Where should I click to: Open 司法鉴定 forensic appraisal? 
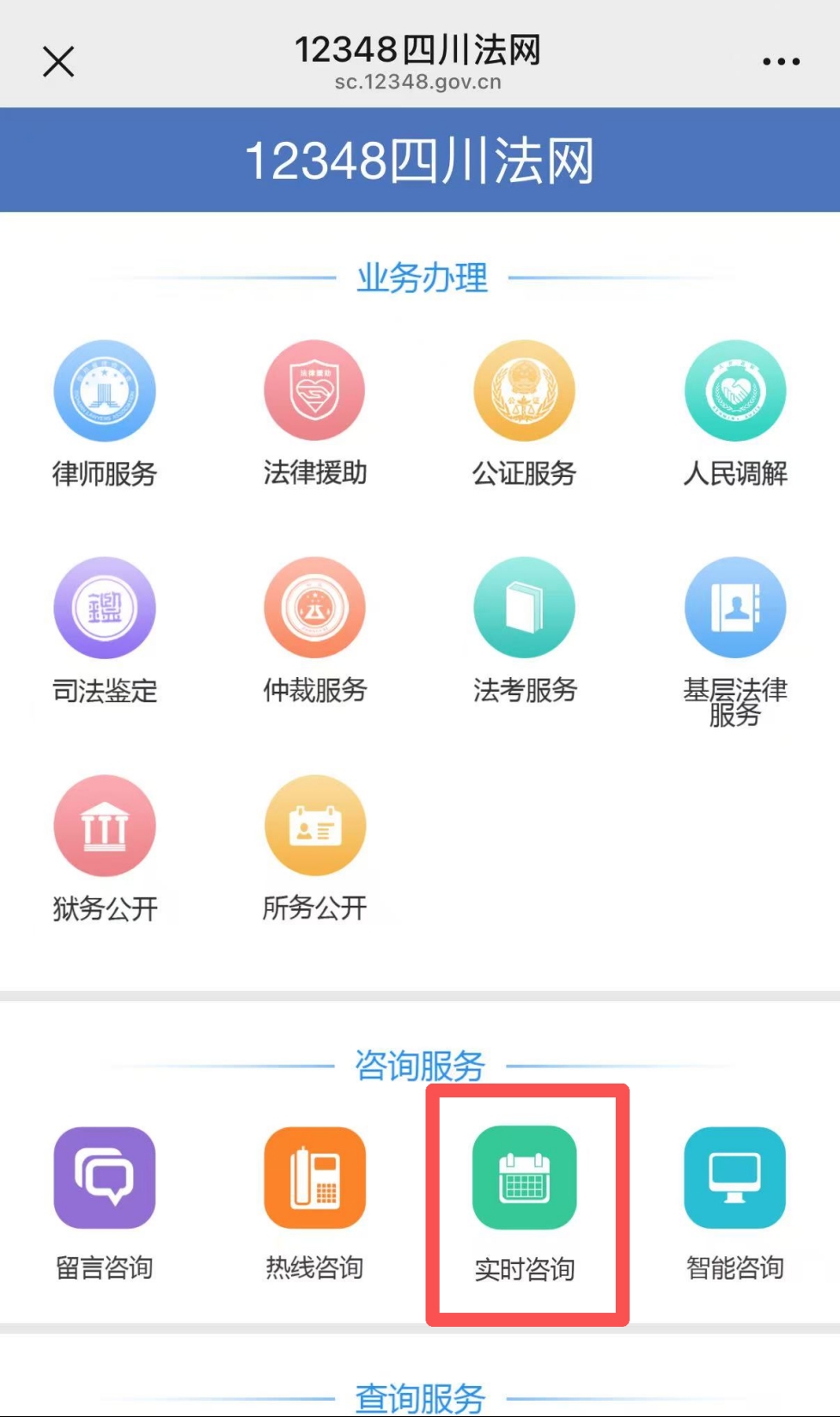click(x=105, y=608)
